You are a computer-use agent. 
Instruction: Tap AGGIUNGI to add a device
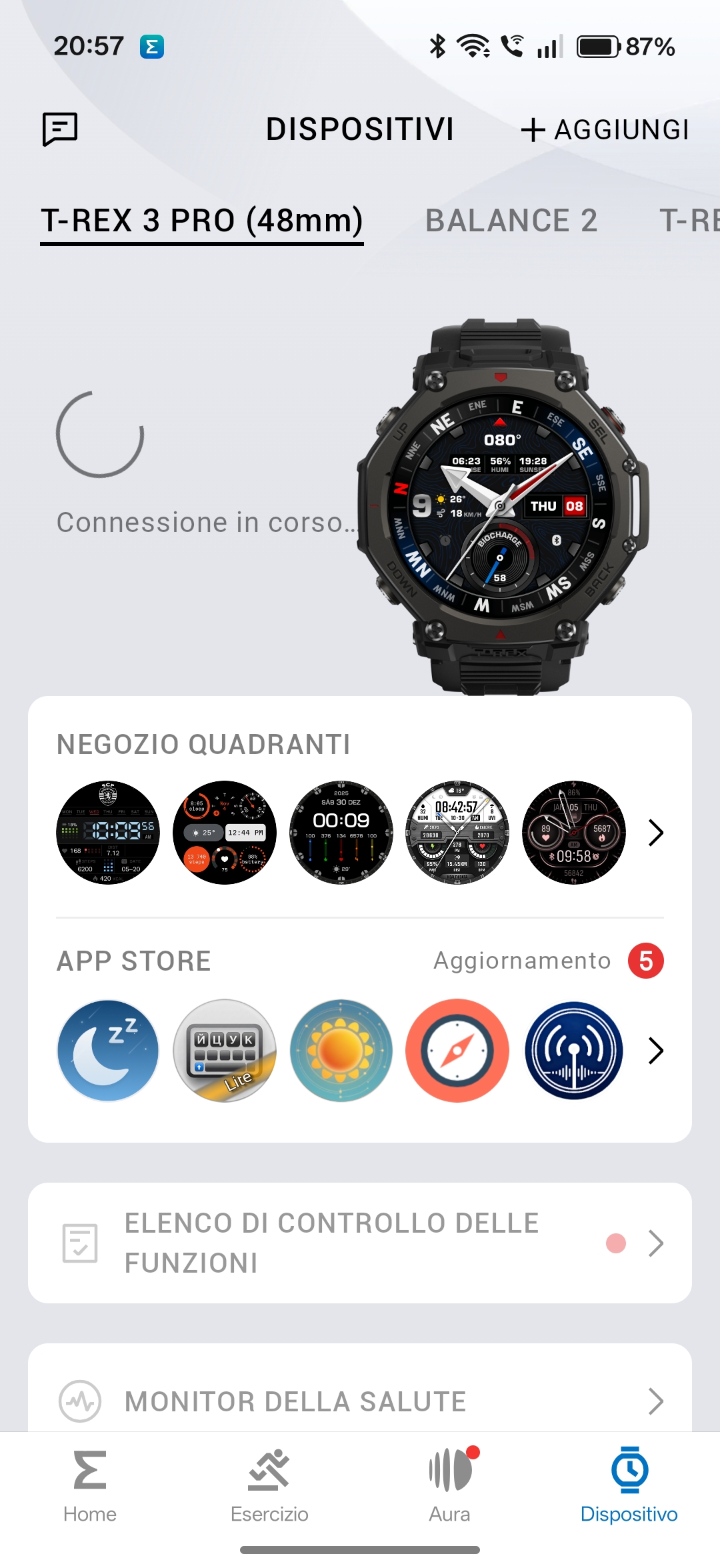pyautogui.click(x=605, y=130)
